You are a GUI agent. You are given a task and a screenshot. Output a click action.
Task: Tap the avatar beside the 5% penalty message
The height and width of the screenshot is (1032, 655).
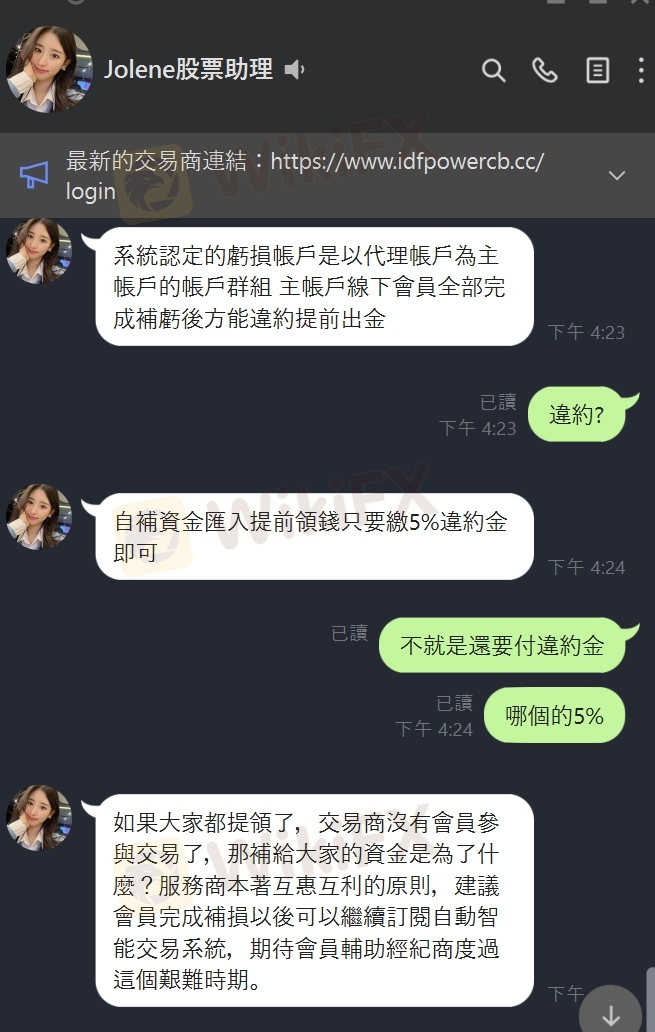39,517
